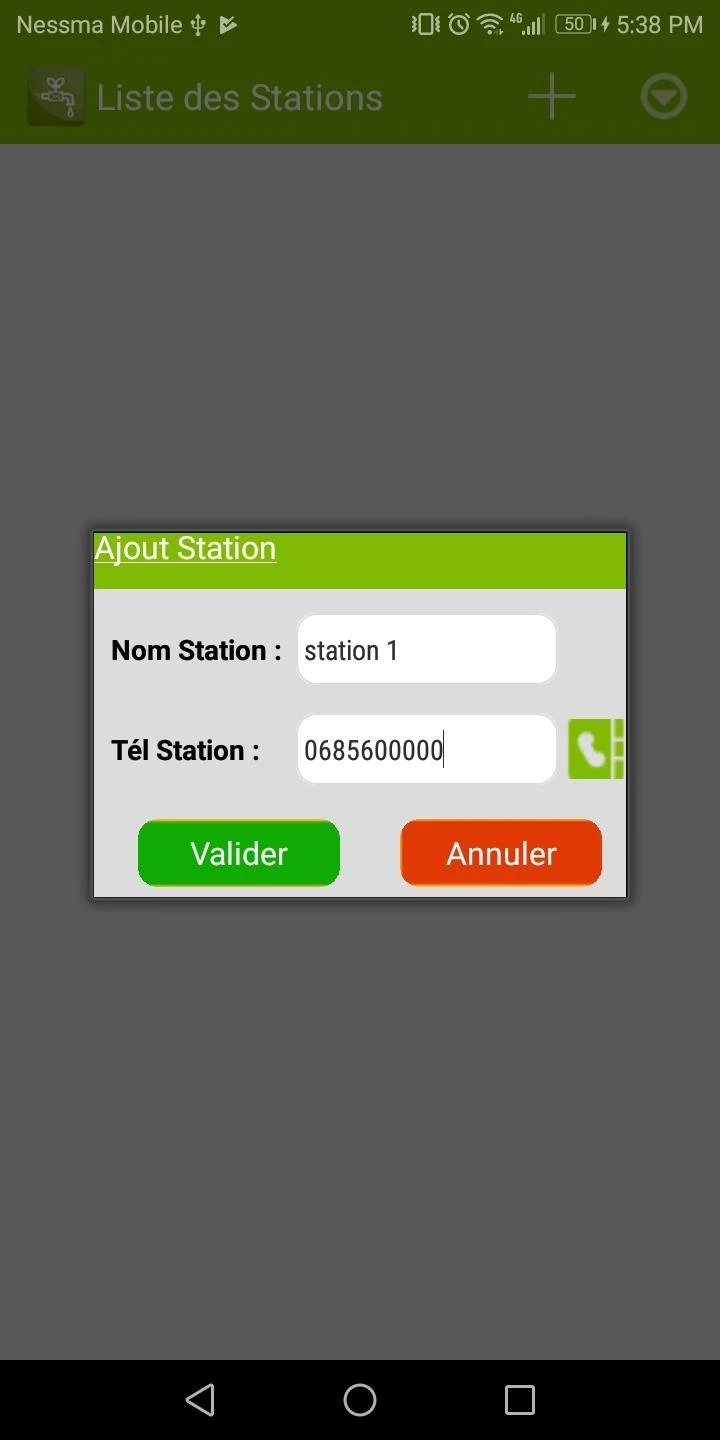The image size is (720, 1440).
Task: Tap the Valider button
Action: pos(239,853)
